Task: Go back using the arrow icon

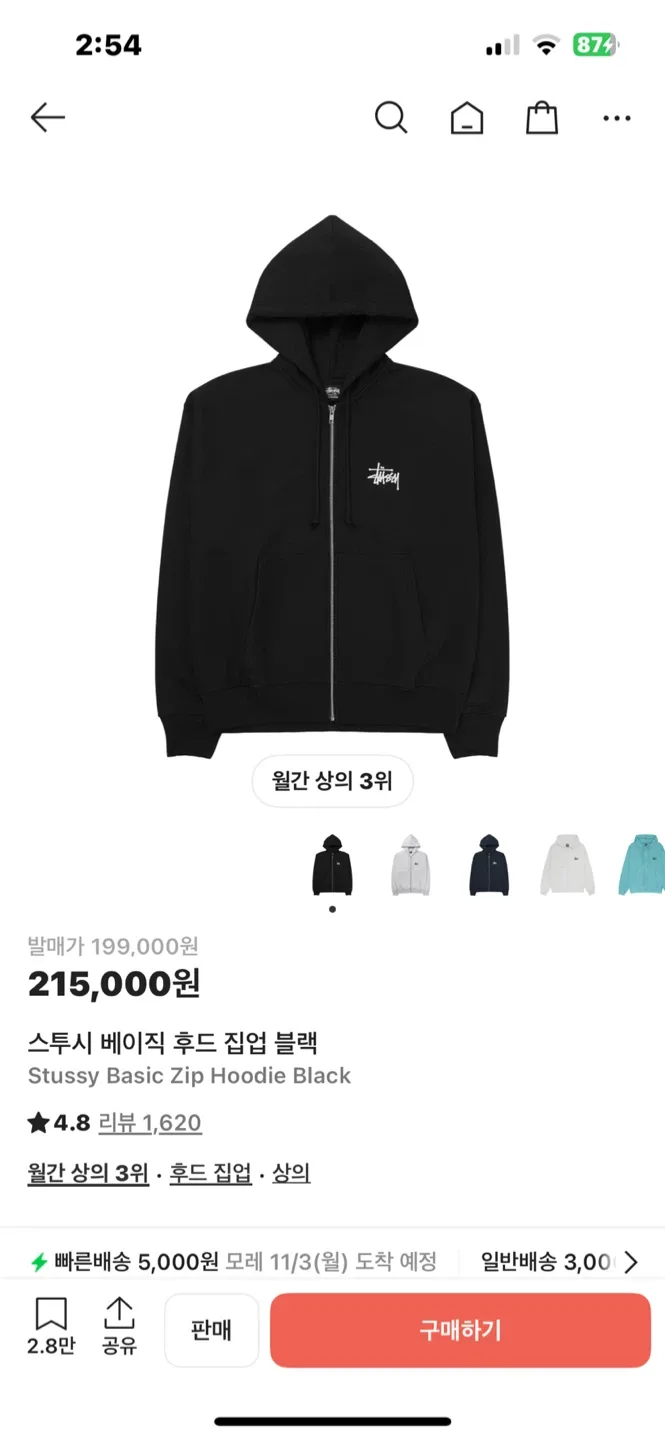Action: (x=47, y=118)
